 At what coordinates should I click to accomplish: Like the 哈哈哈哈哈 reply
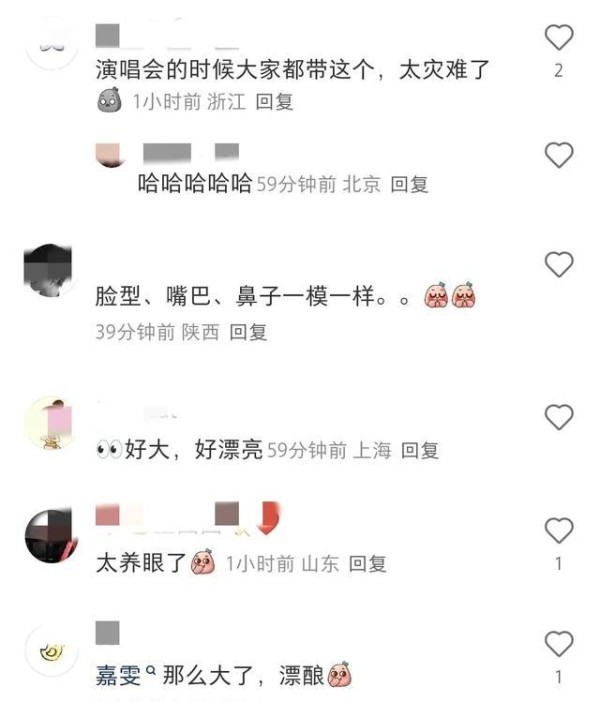tap(558, 155)
